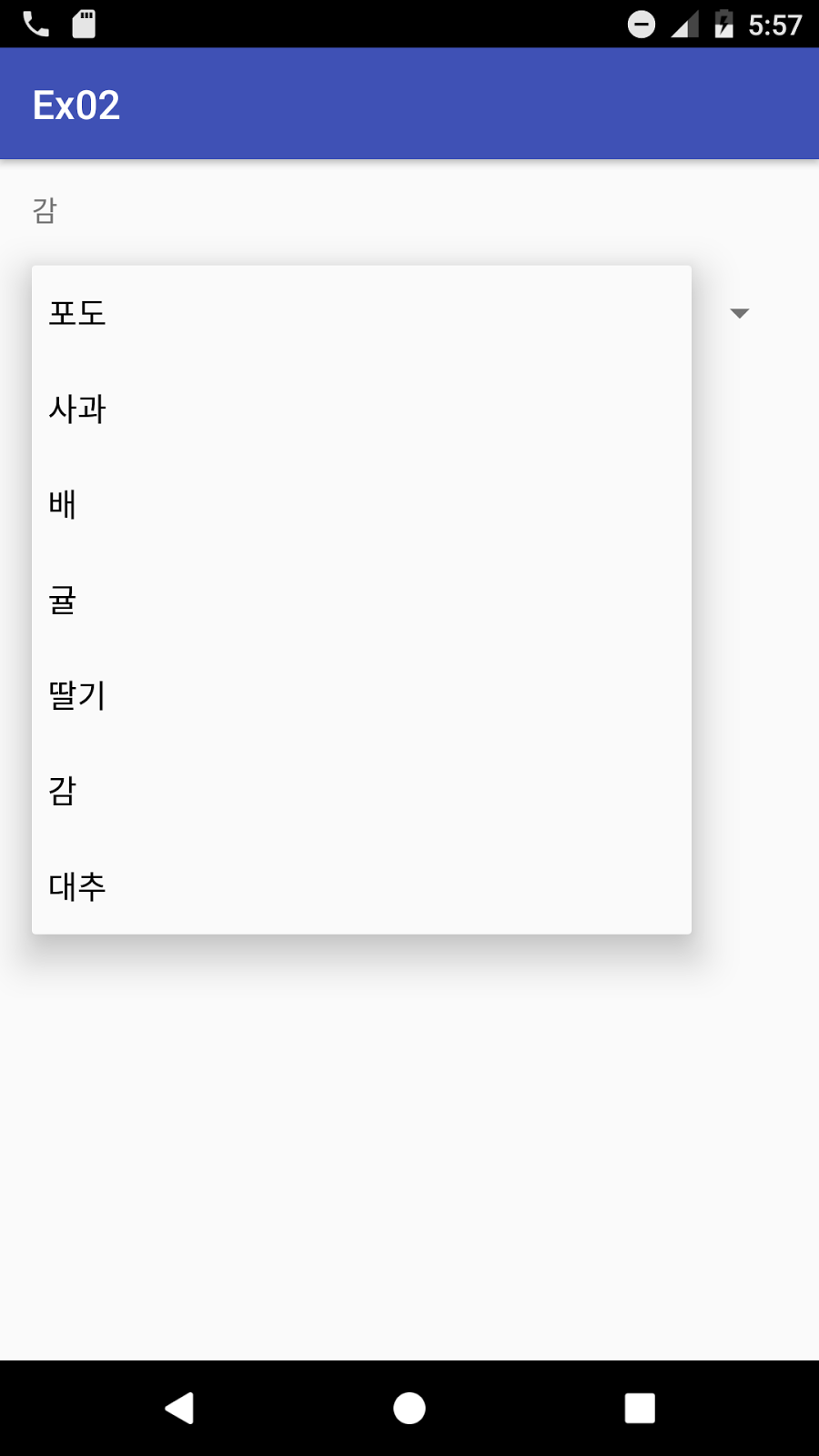Select 포도 from the dropdown list
The width and height of the screenshot is (819, 1456).
361,313
